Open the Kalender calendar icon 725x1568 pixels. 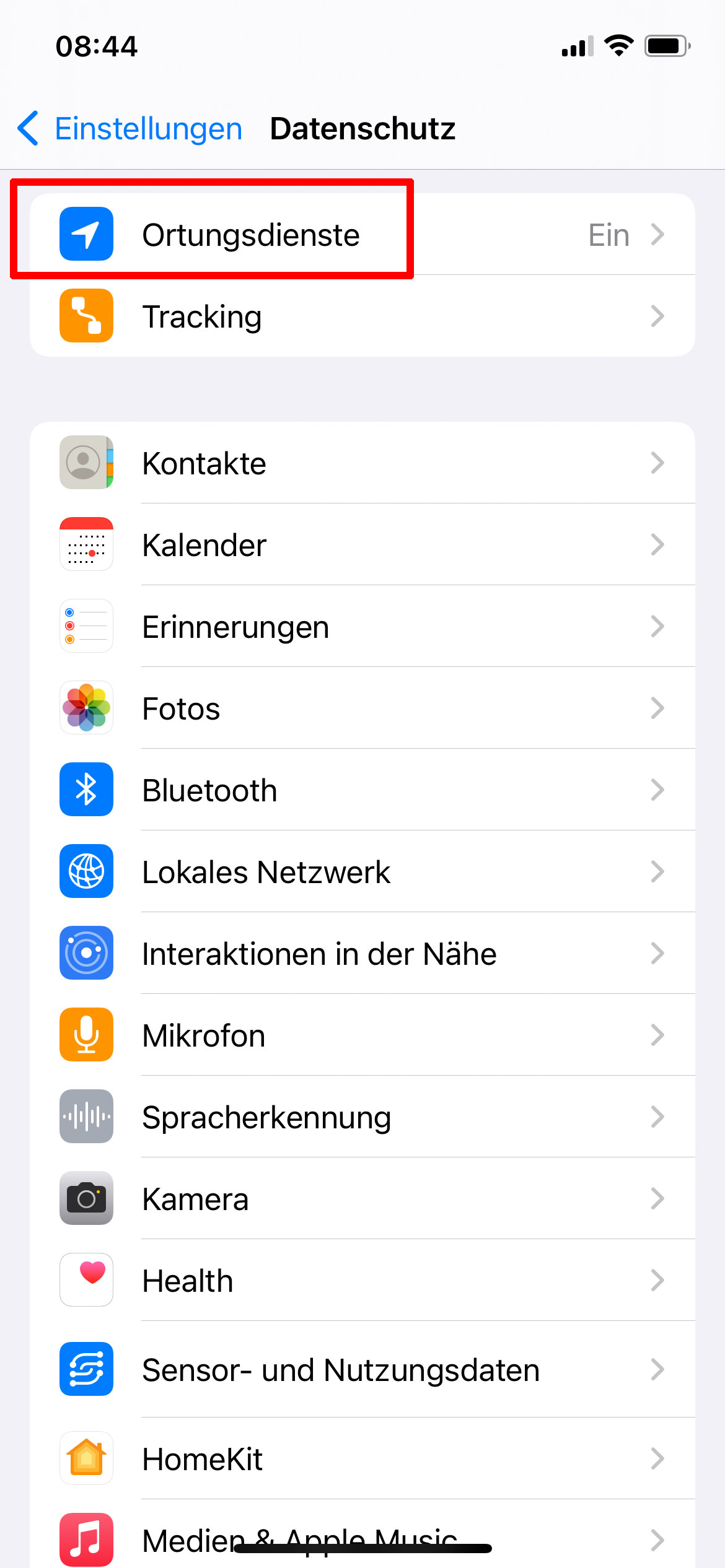click(86, 544)
